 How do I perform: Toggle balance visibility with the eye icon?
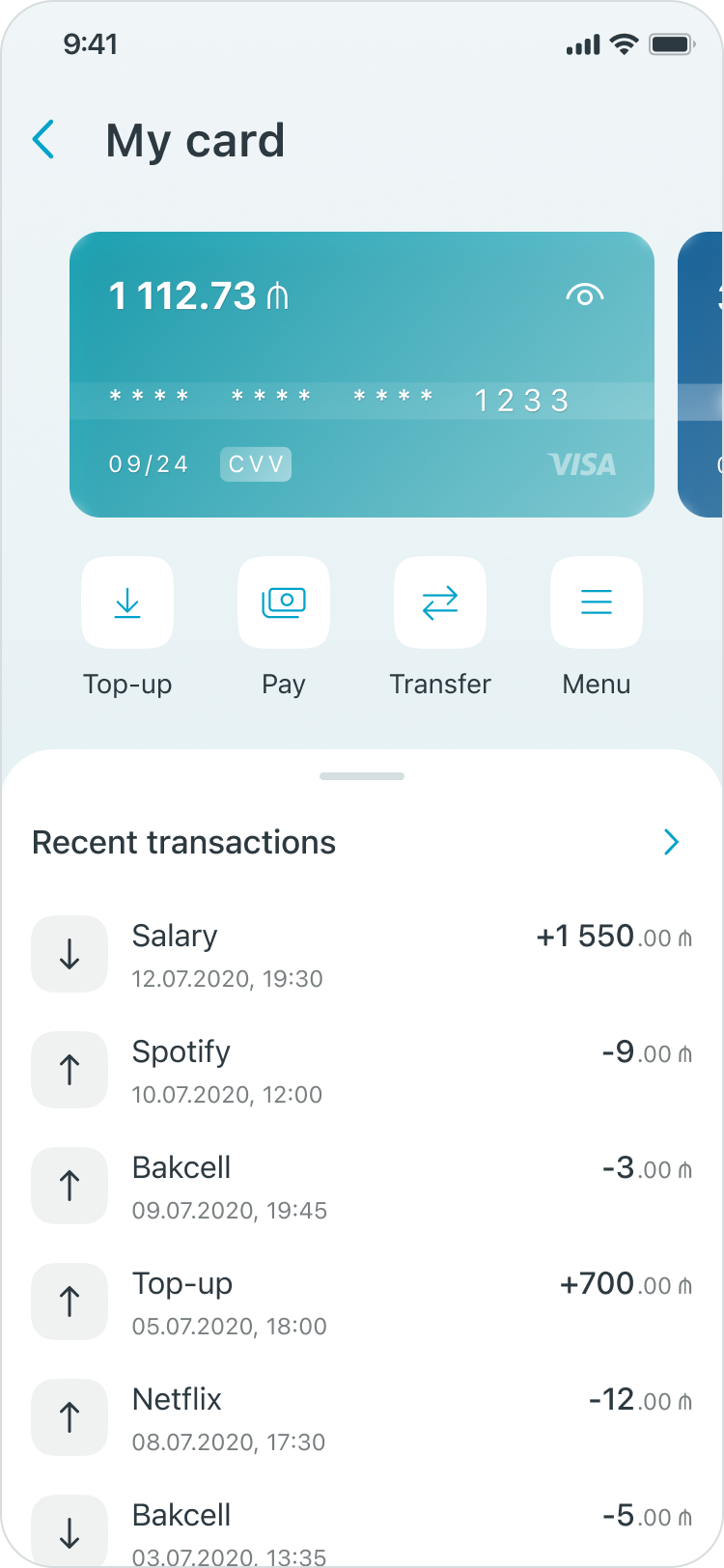click(584, 295)
